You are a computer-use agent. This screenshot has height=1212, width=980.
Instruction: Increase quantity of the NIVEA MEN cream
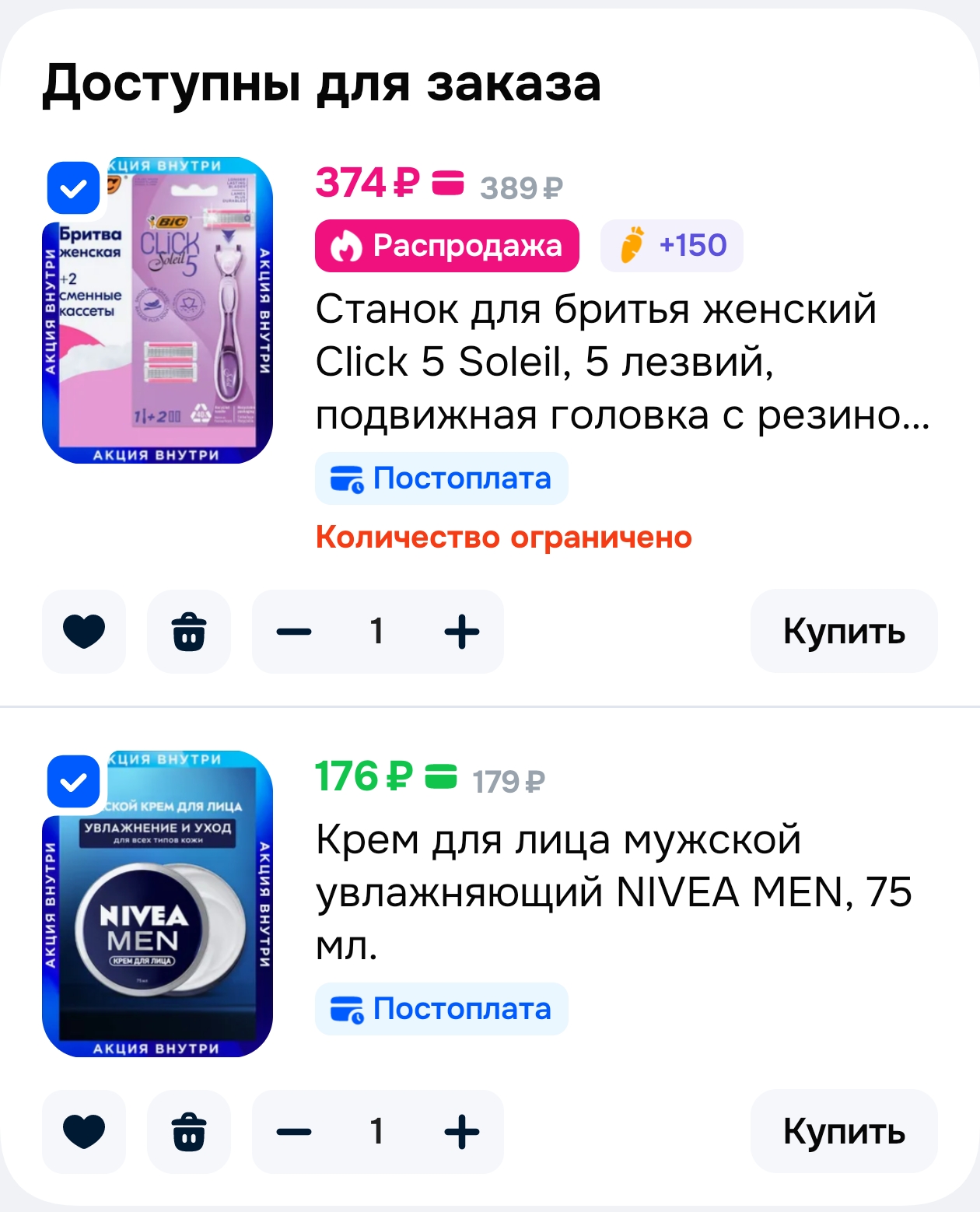point(462,1131)
